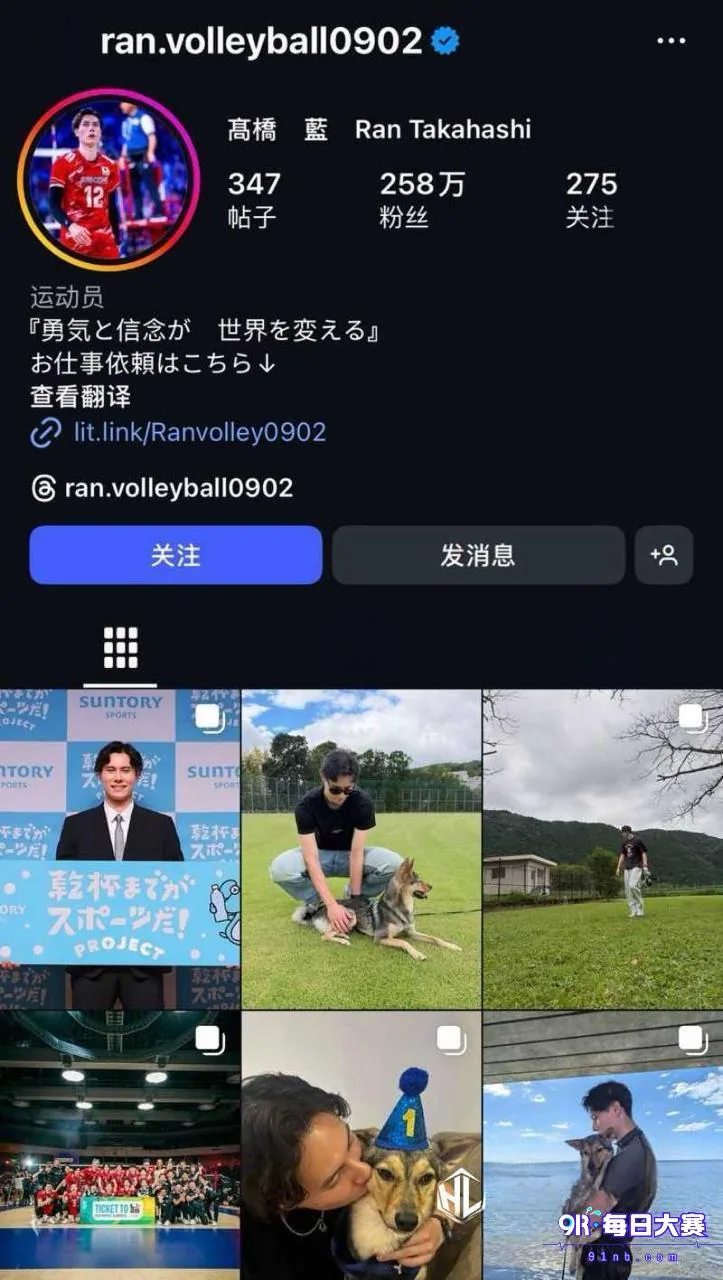Open the suggested people add-user button
723x1280 pixels.
click(x=664, y=555)
